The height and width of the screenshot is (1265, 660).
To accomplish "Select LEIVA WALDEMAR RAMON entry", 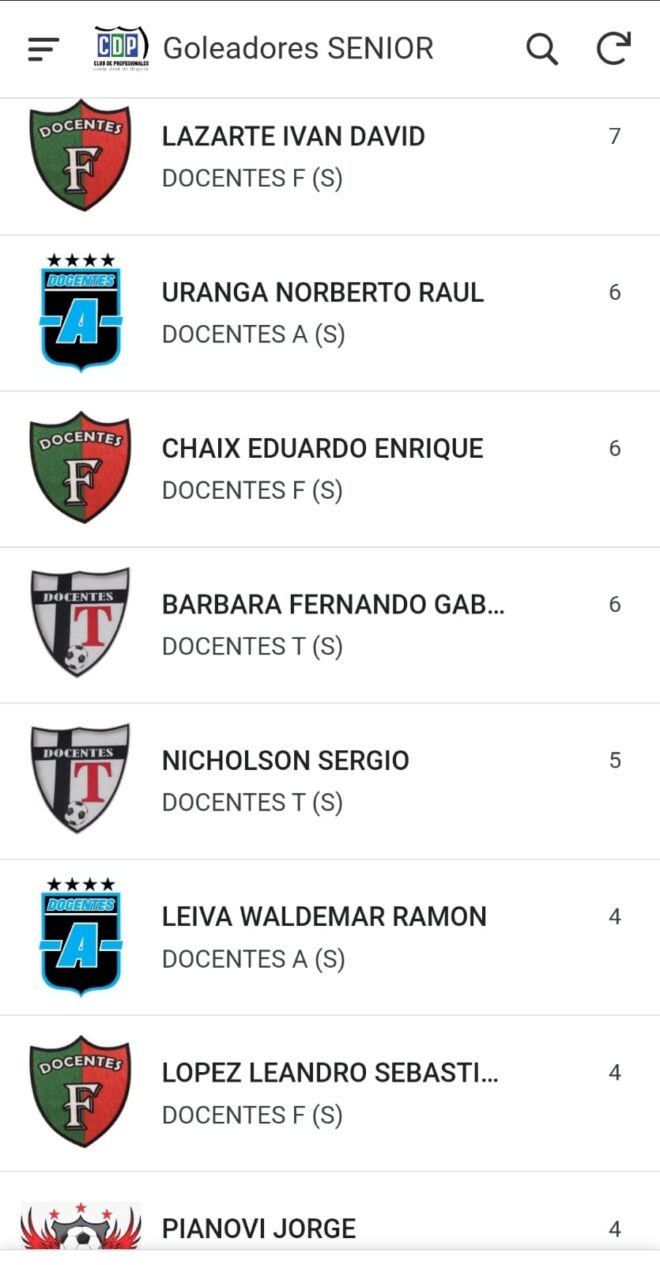I will click(330, 937).
